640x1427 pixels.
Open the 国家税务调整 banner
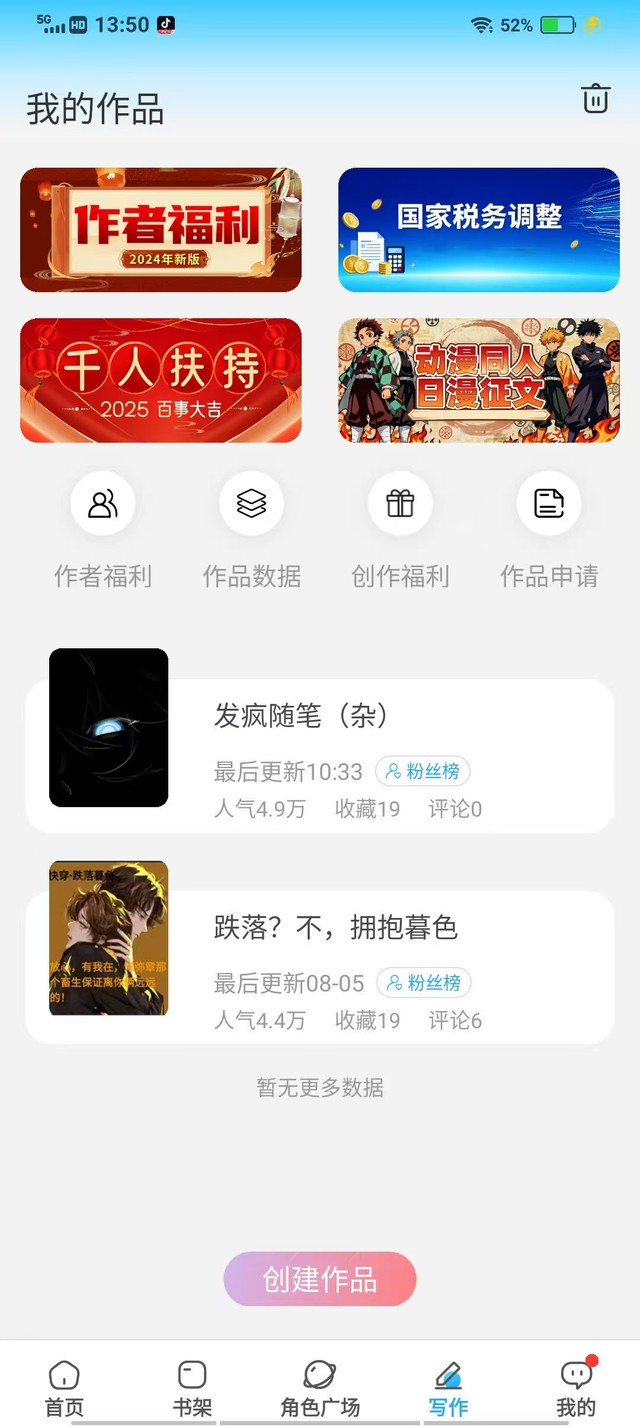(x=479, y=230)
